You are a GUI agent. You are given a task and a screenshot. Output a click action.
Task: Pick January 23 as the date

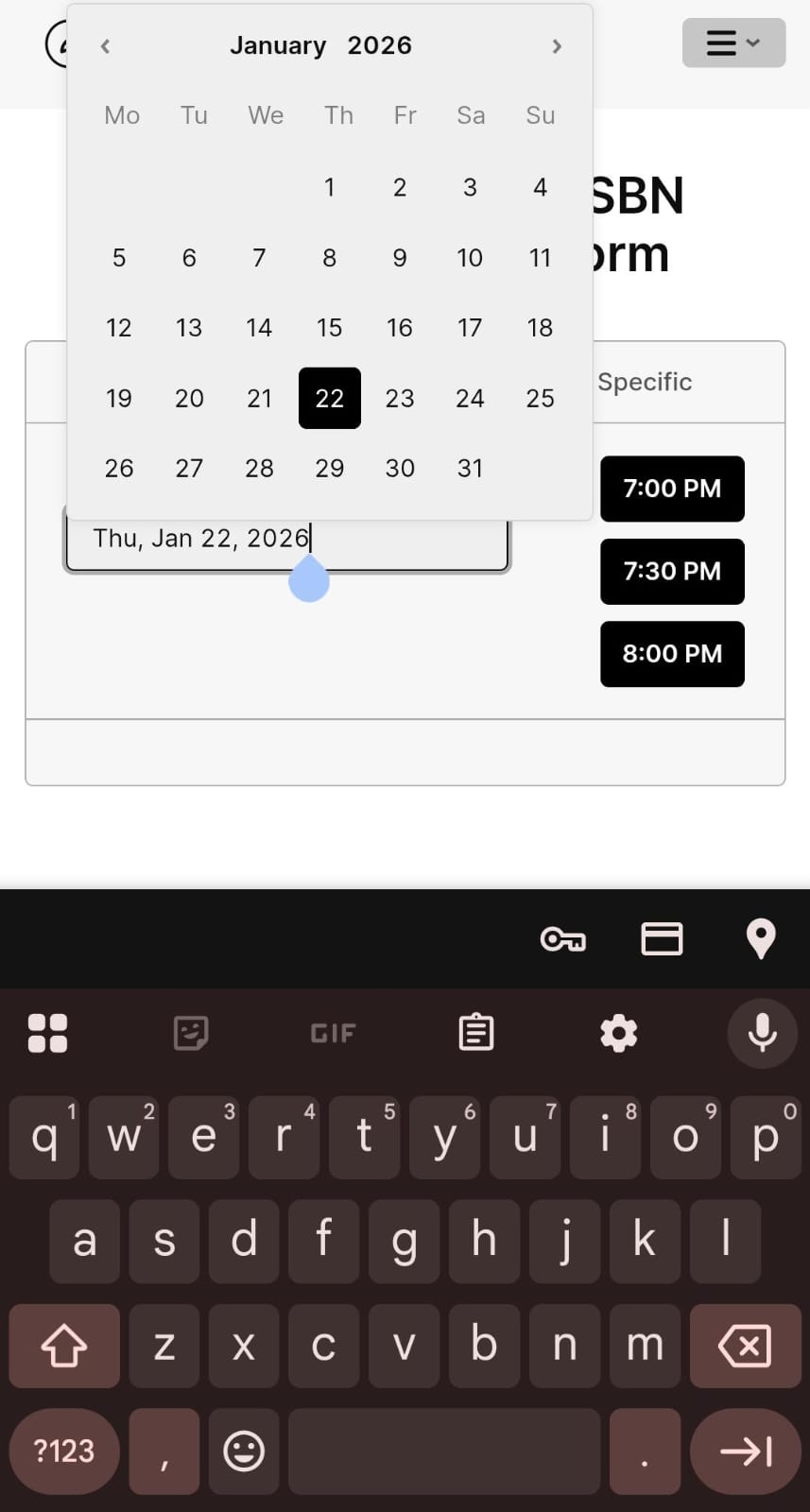(x=400, y=398)
